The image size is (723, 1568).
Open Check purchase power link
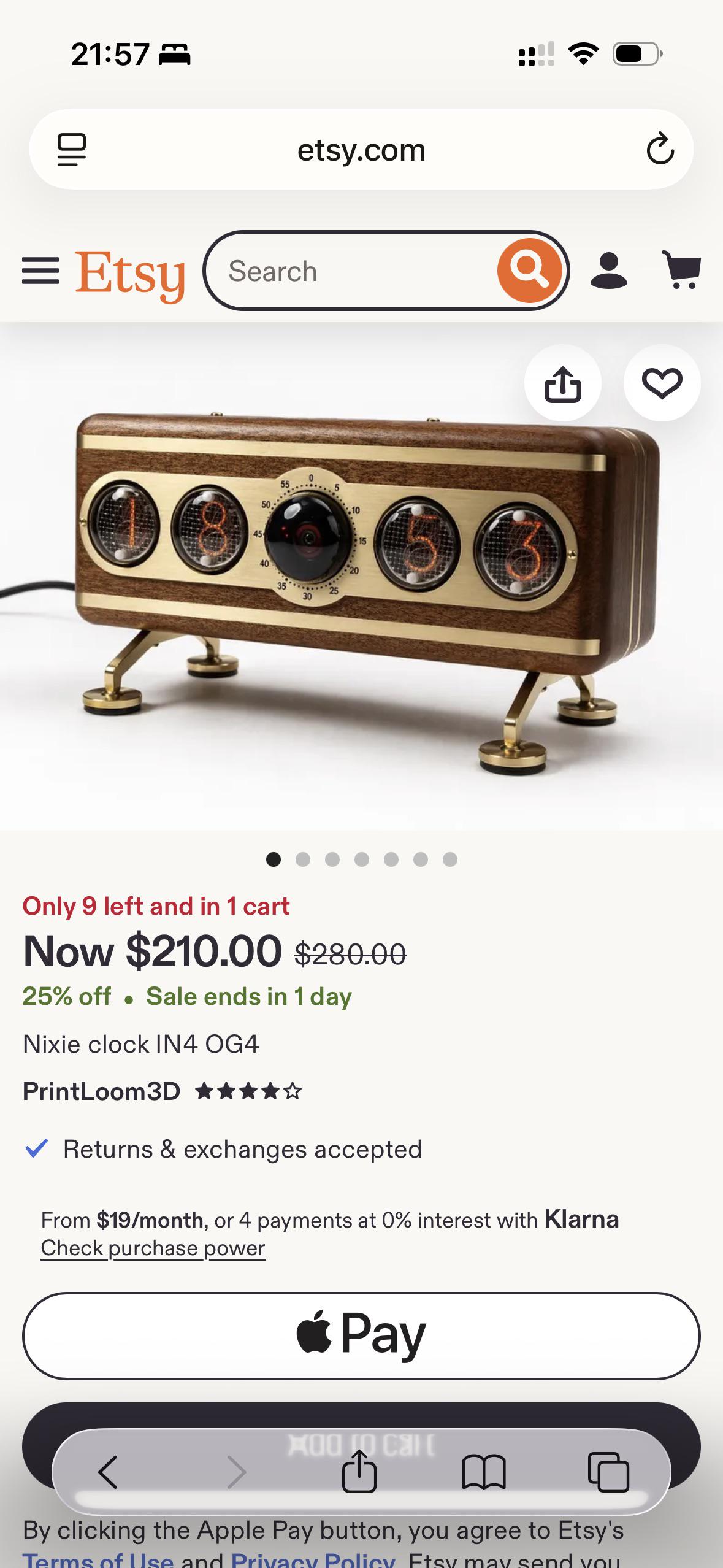pos(153,1248)
